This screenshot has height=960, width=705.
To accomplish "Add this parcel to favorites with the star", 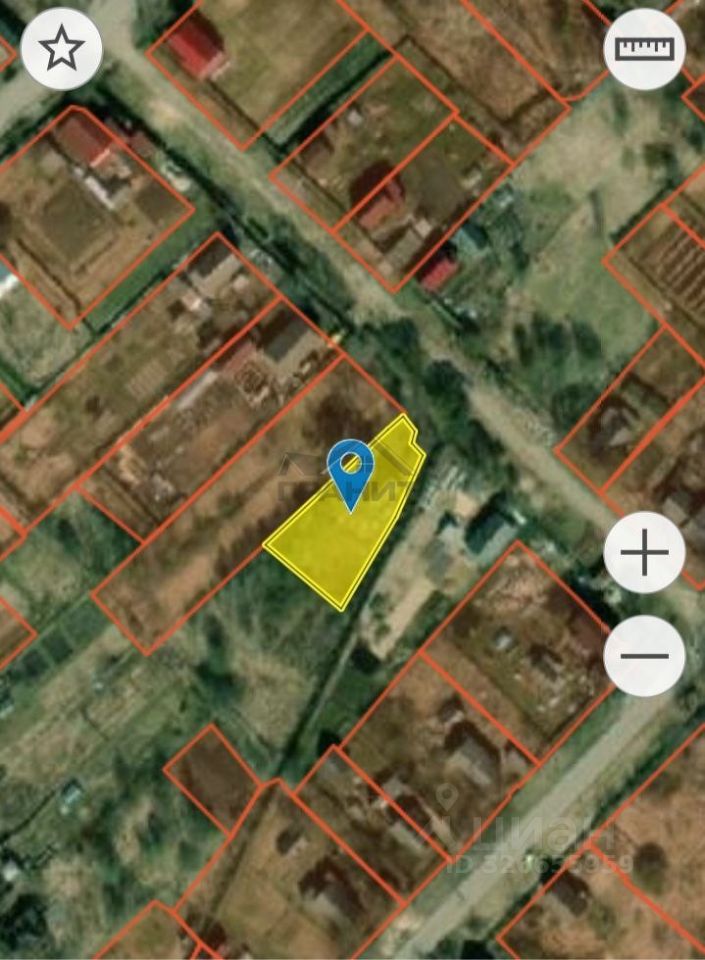I will coord(62,48).
